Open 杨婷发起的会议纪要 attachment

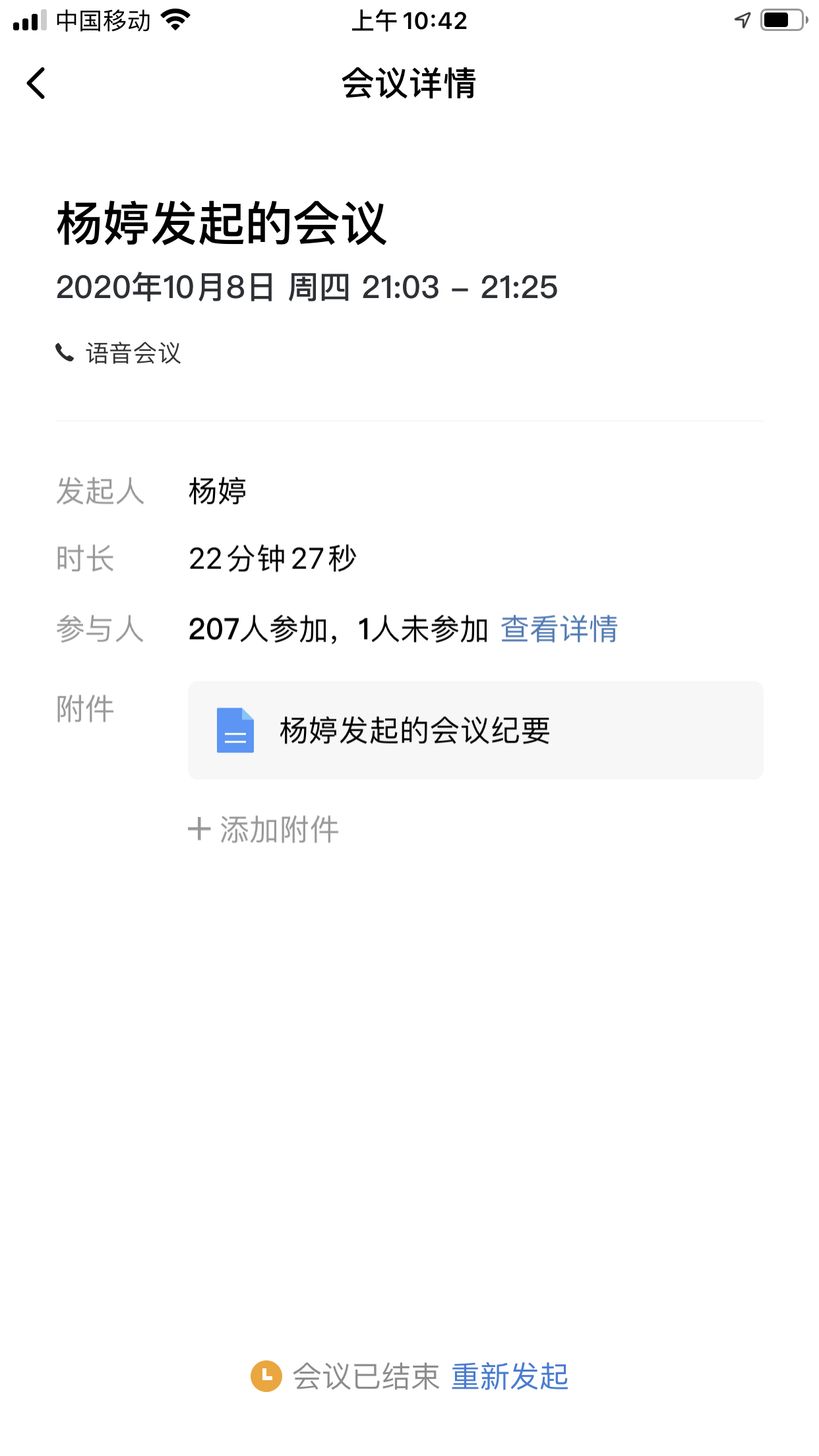pyautogui.click(x=475, y=730)
